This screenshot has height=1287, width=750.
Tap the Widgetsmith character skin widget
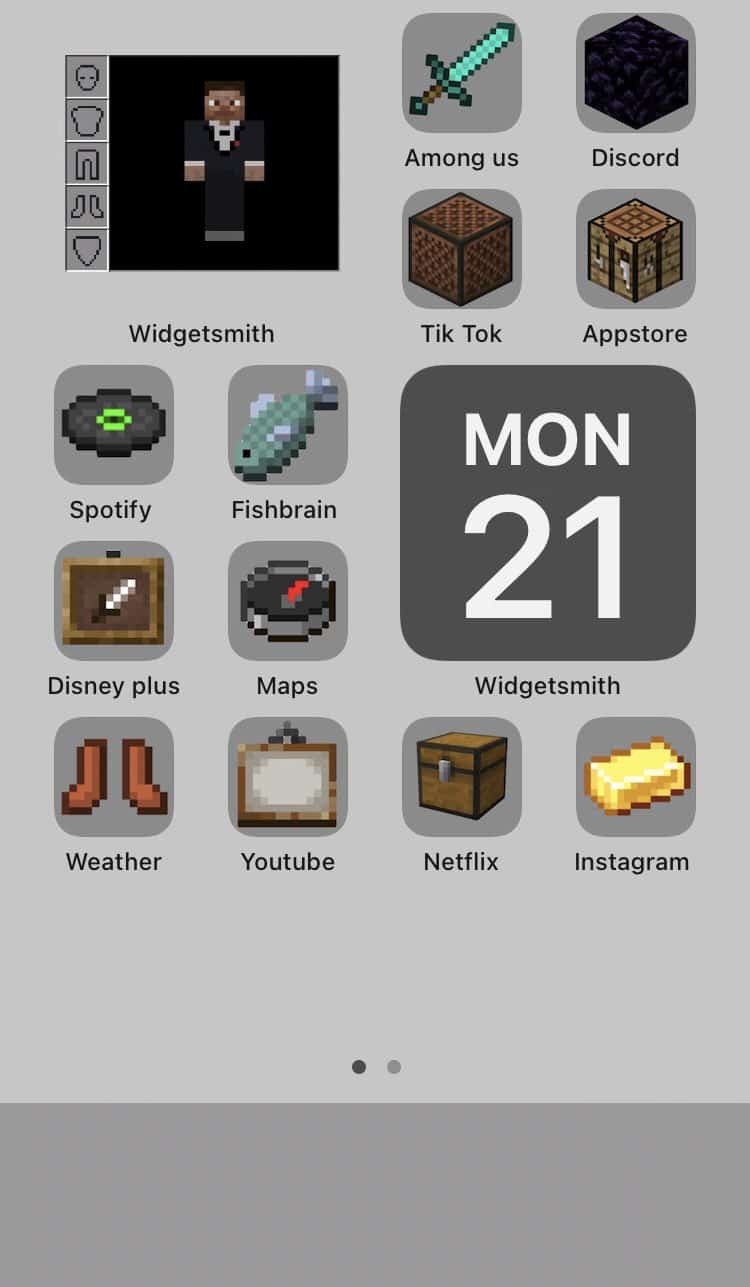coord(202,163)
